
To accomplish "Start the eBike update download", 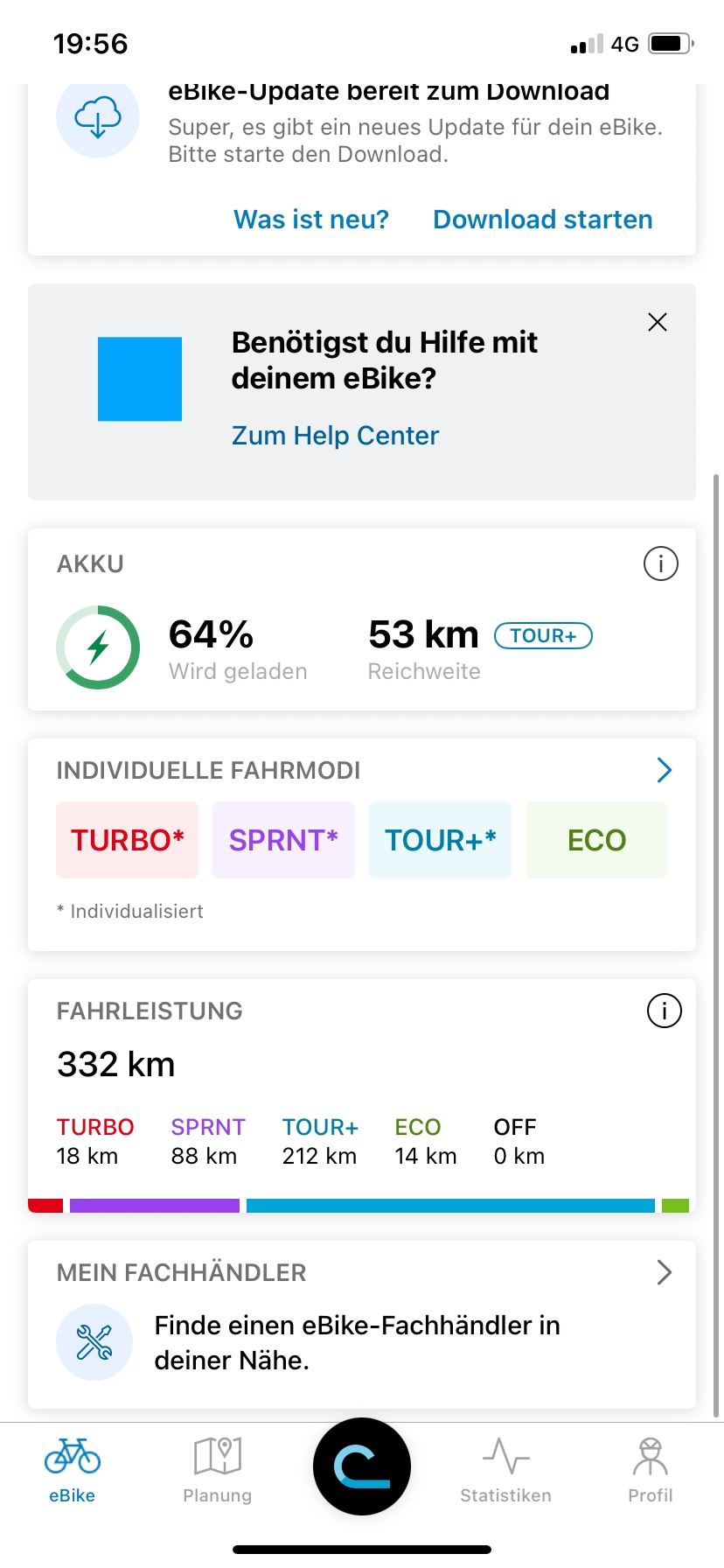I will click(542, 219).
